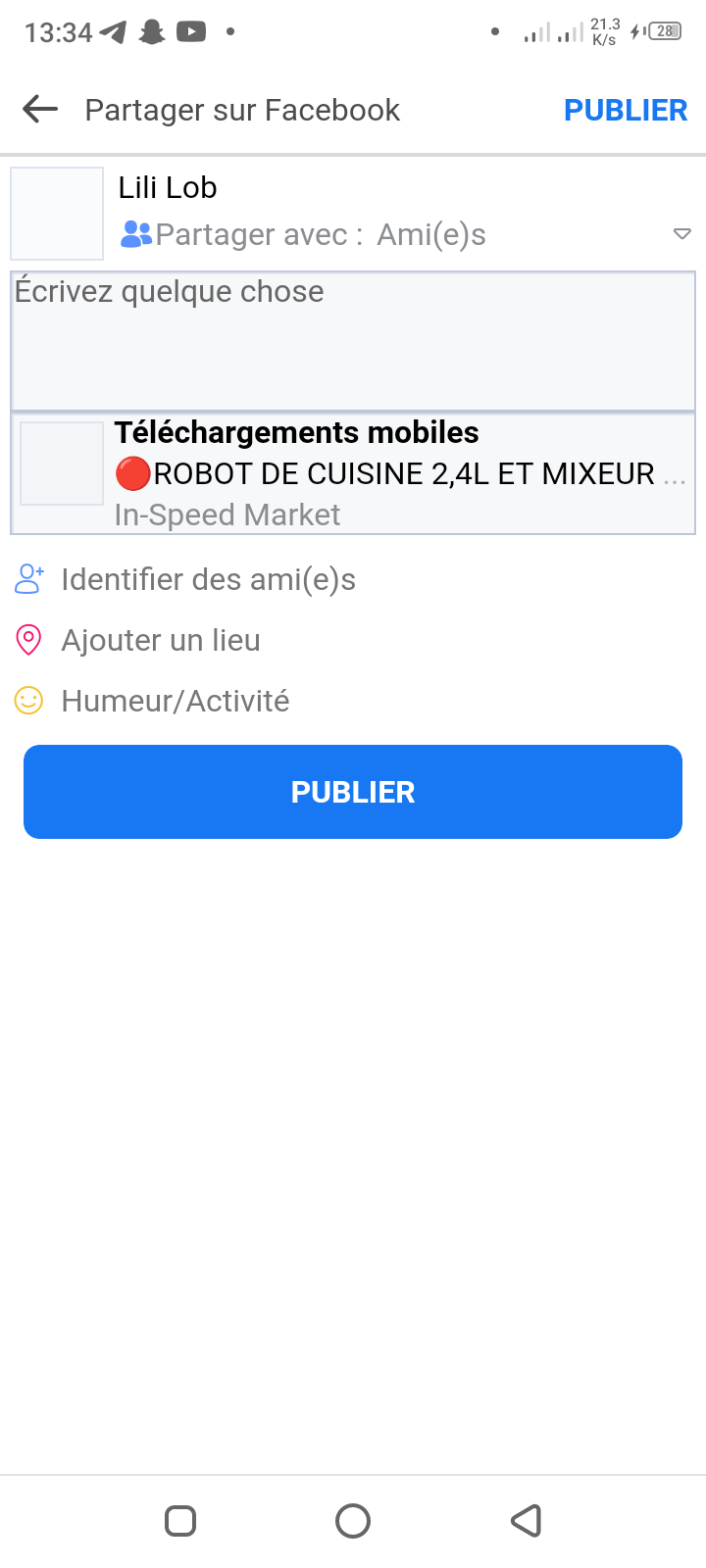The height and width of the screenshot is (1568, 706).
Task: Tap PUBLIER in the top bar
Action: [625, 110]
